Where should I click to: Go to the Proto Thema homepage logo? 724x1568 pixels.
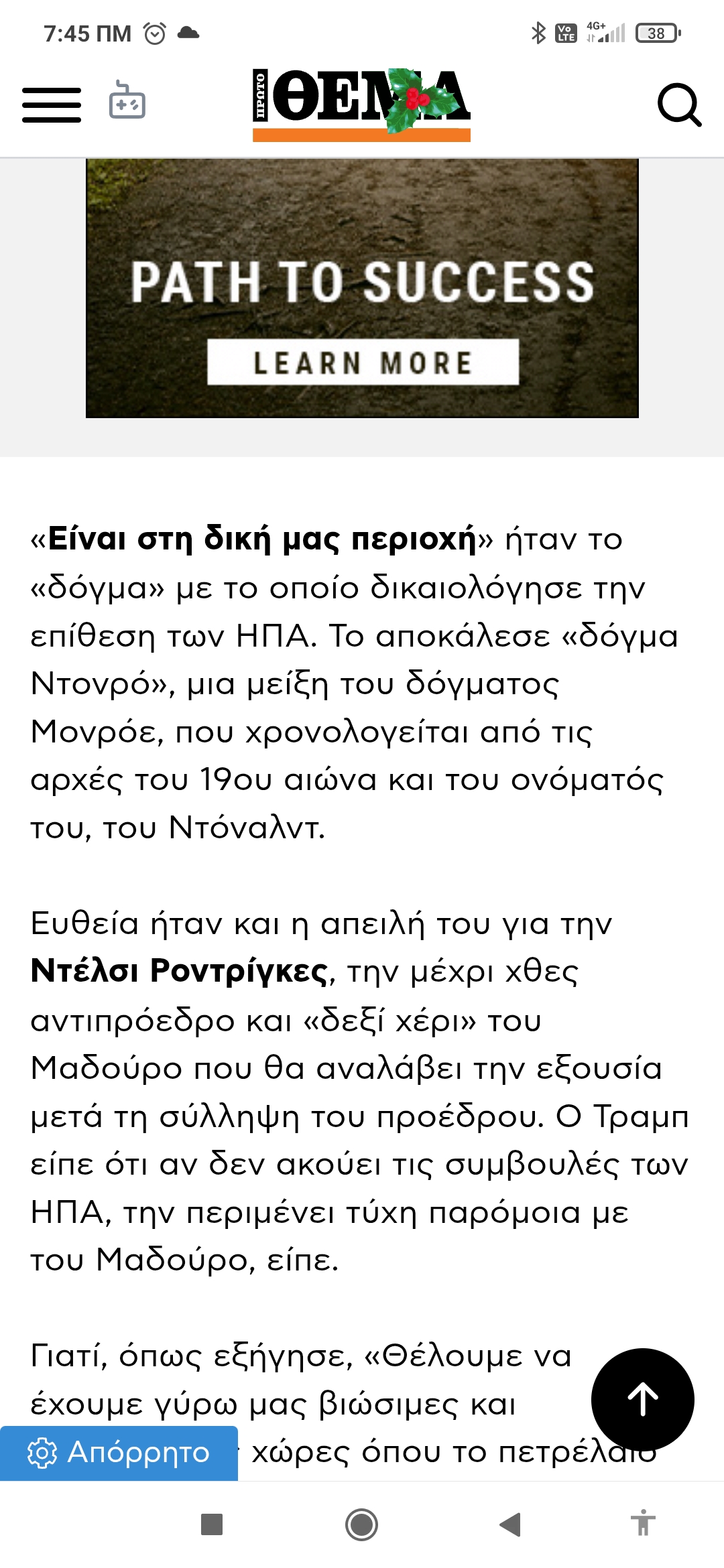point(361,104)
